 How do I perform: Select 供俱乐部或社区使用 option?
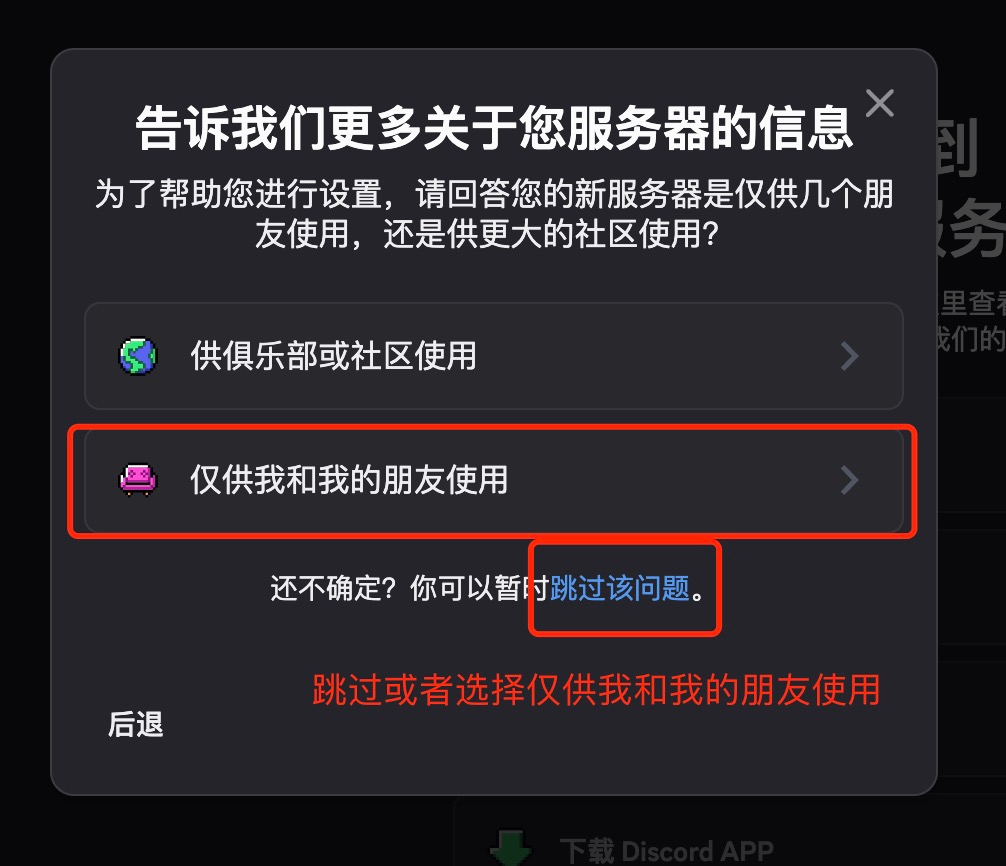click(x=493, y=356)
